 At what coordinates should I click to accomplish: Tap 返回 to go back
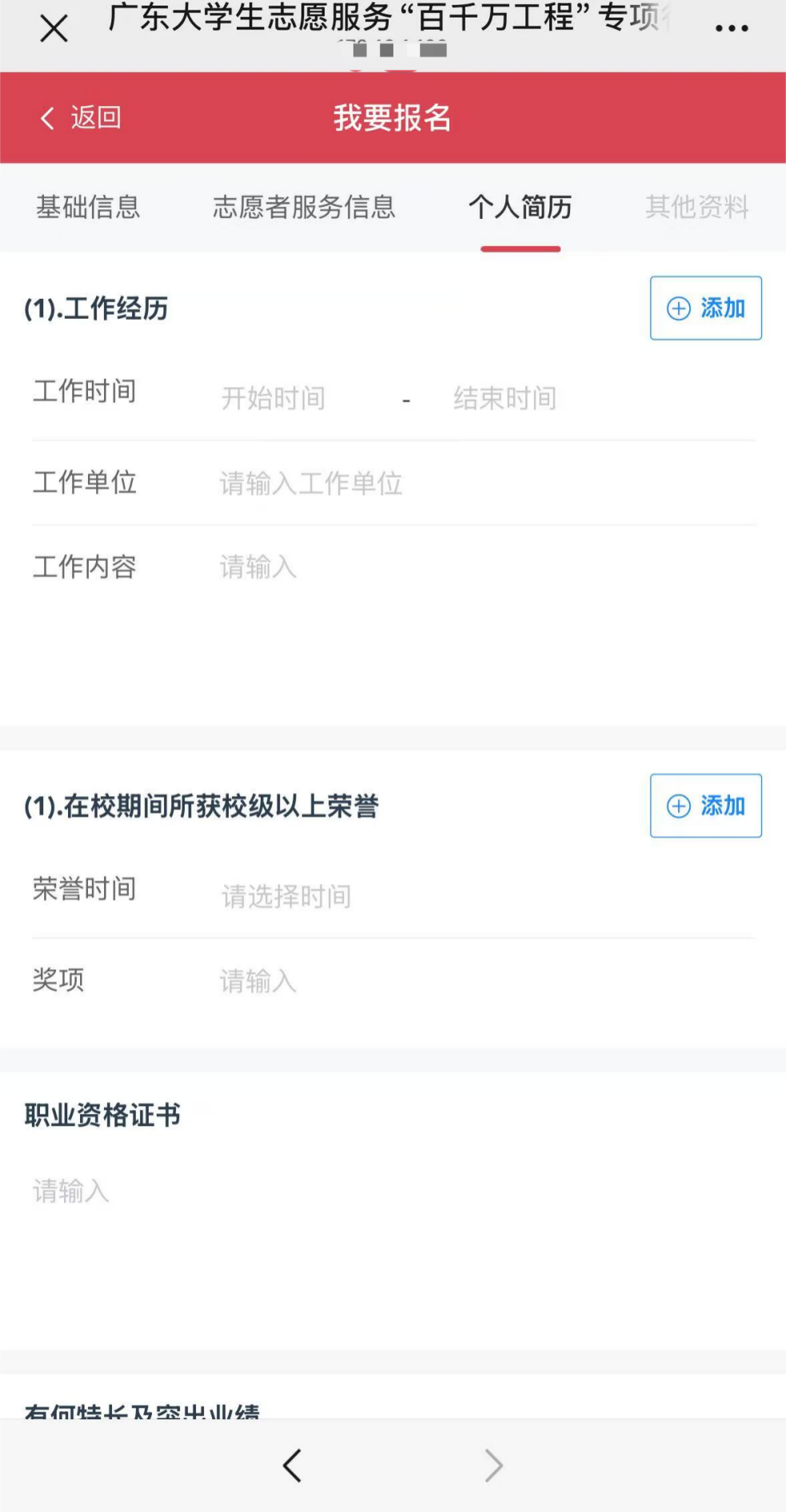point(81,117)
